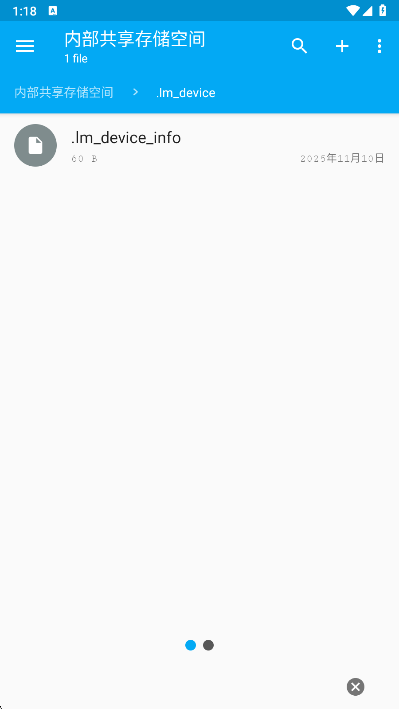Select the grey second page indicator dot
The width and height of the screenshot is (399, 709).
click(208, 645)
